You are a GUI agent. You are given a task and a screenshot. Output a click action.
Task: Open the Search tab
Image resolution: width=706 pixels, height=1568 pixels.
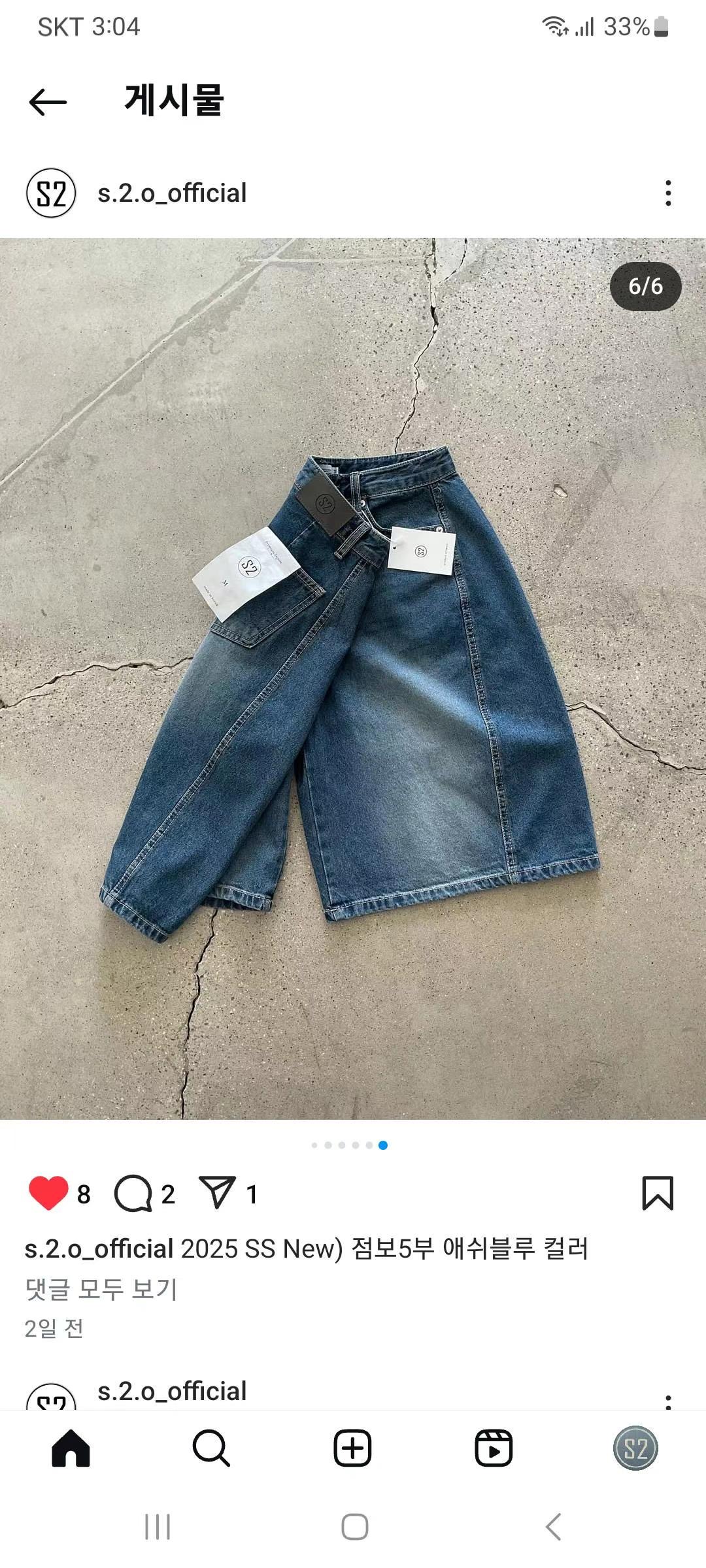(211, 1448)
